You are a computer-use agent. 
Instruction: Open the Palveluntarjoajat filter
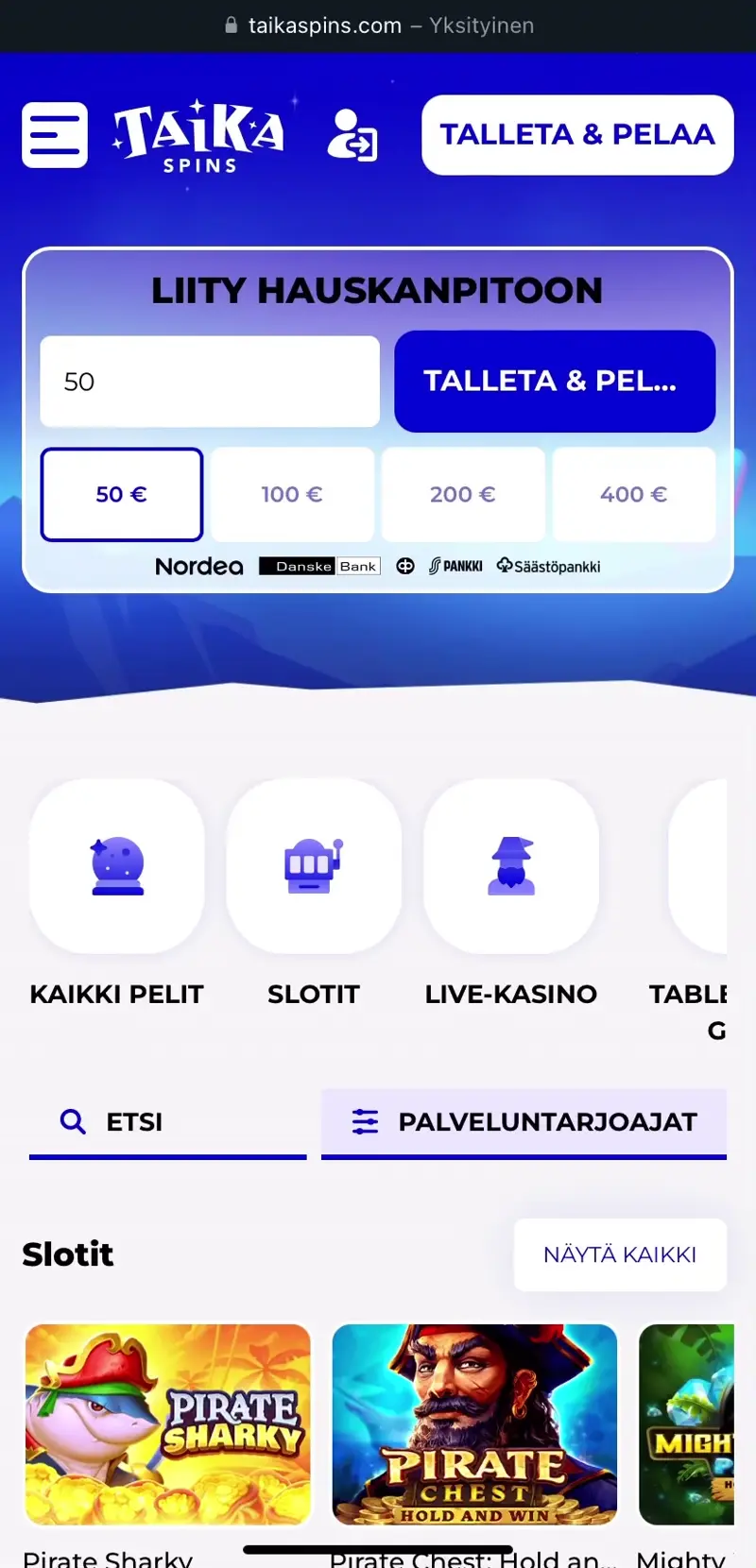(x=524, y=1122)
